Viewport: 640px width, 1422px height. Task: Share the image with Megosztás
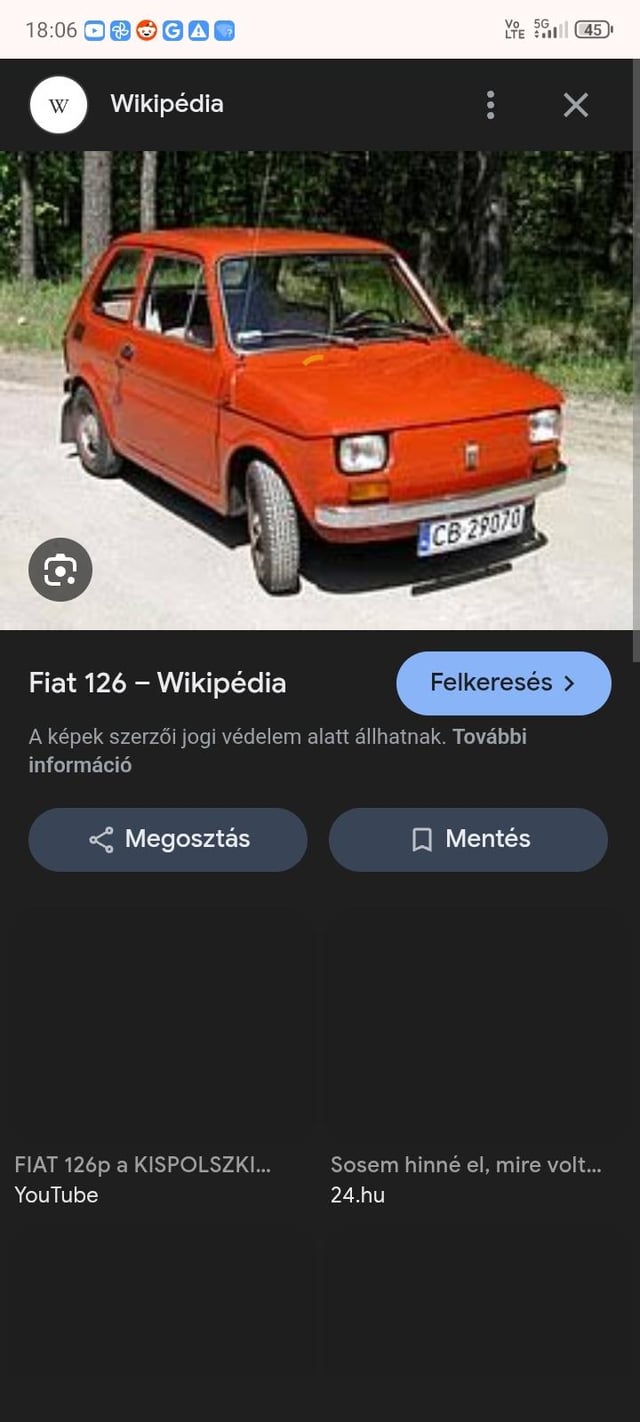[x=167, y=839]
